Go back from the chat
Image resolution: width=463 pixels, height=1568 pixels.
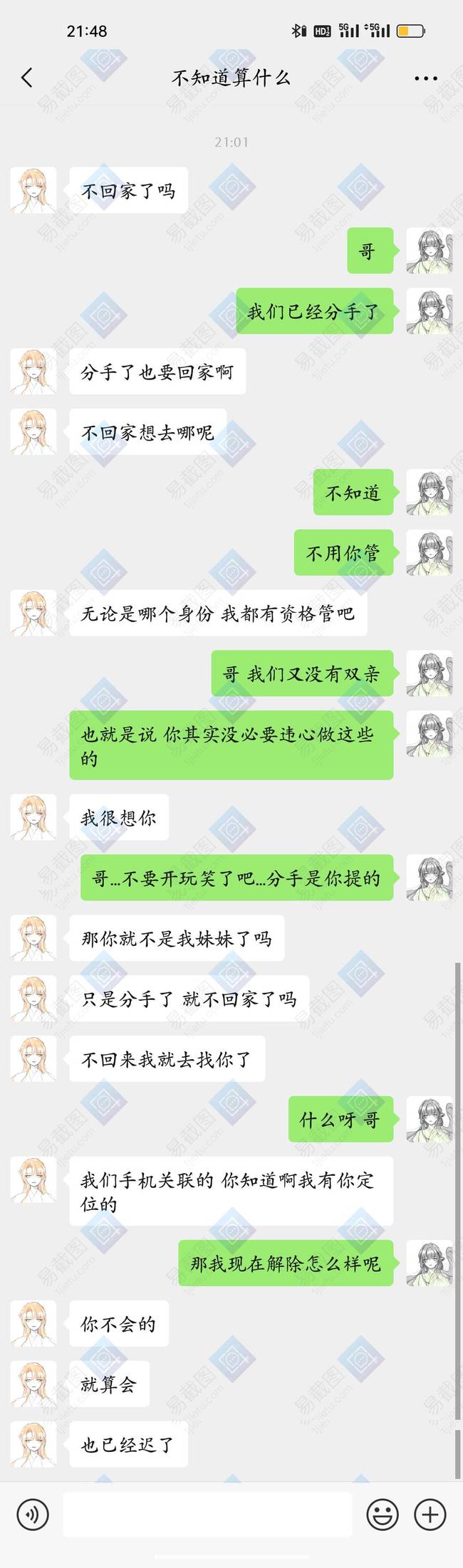27,78
